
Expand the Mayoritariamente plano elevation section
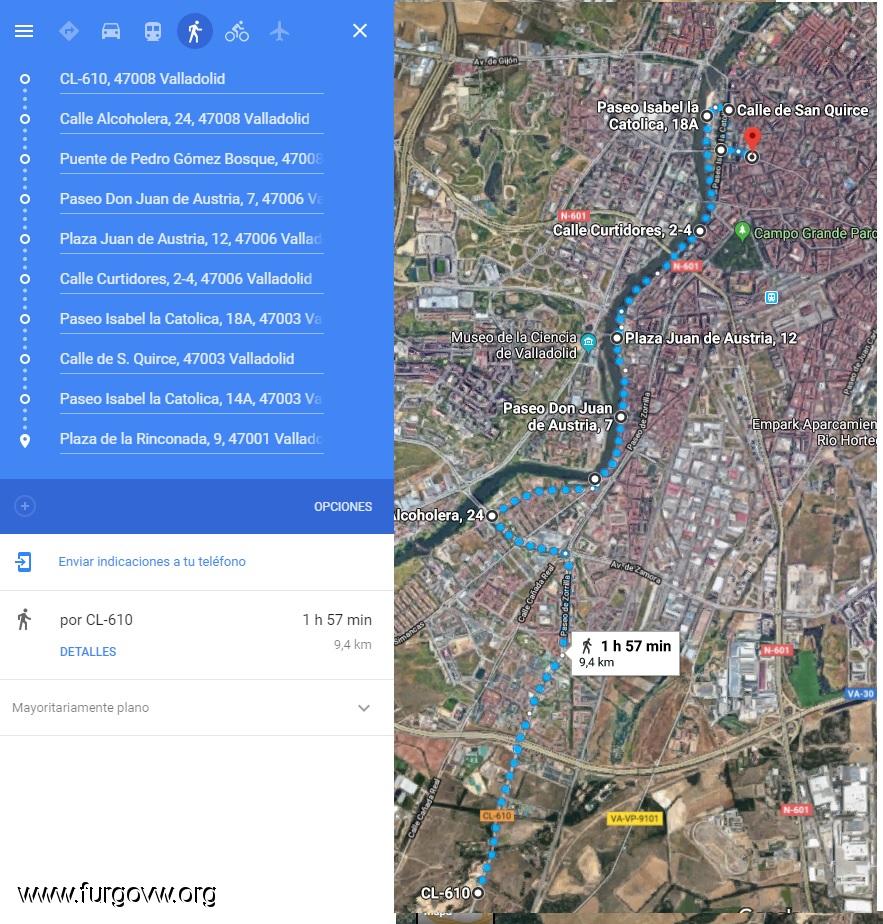(364, 708)
